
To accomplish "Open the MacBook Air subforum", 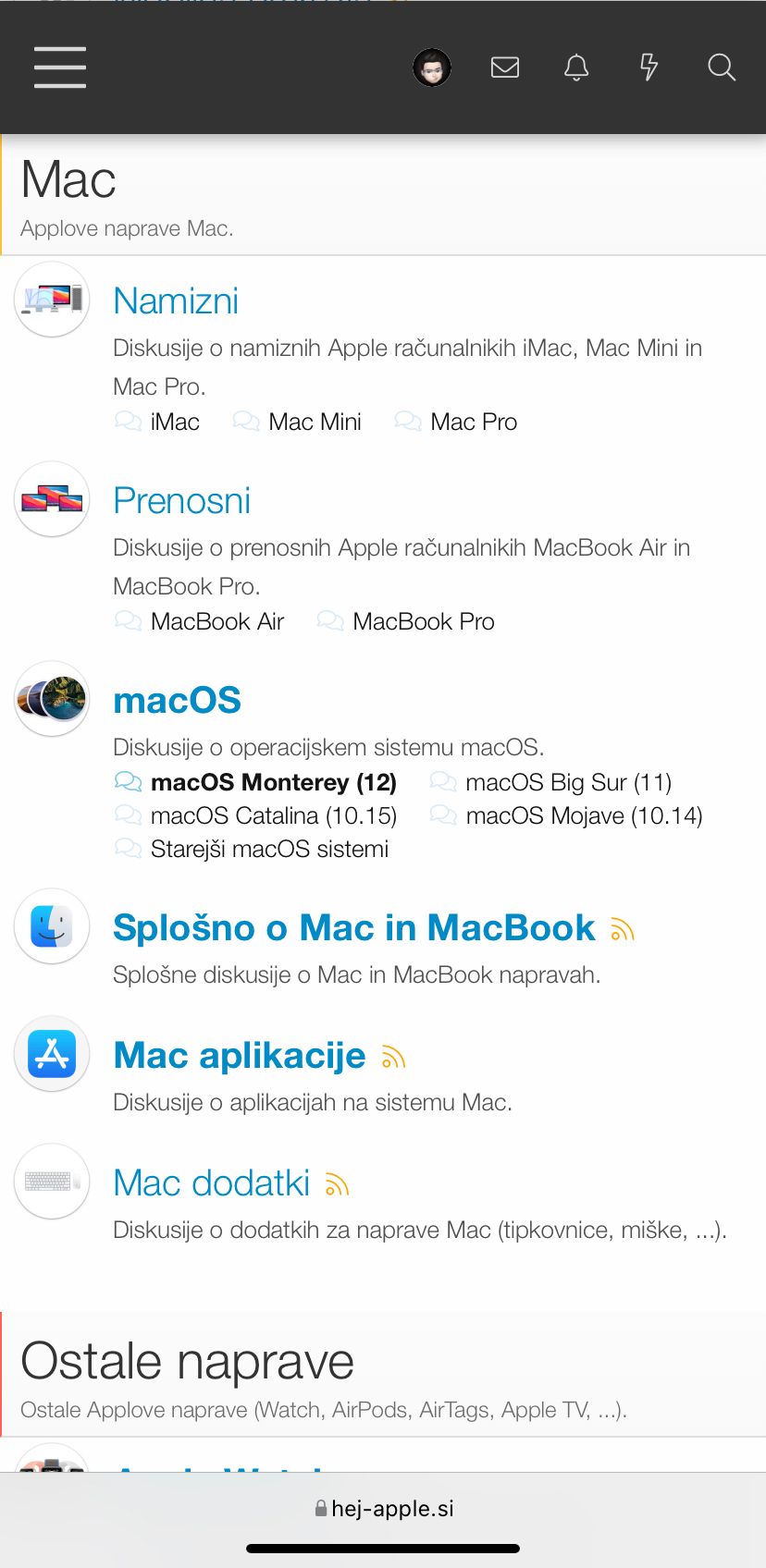I will point(217,621).
